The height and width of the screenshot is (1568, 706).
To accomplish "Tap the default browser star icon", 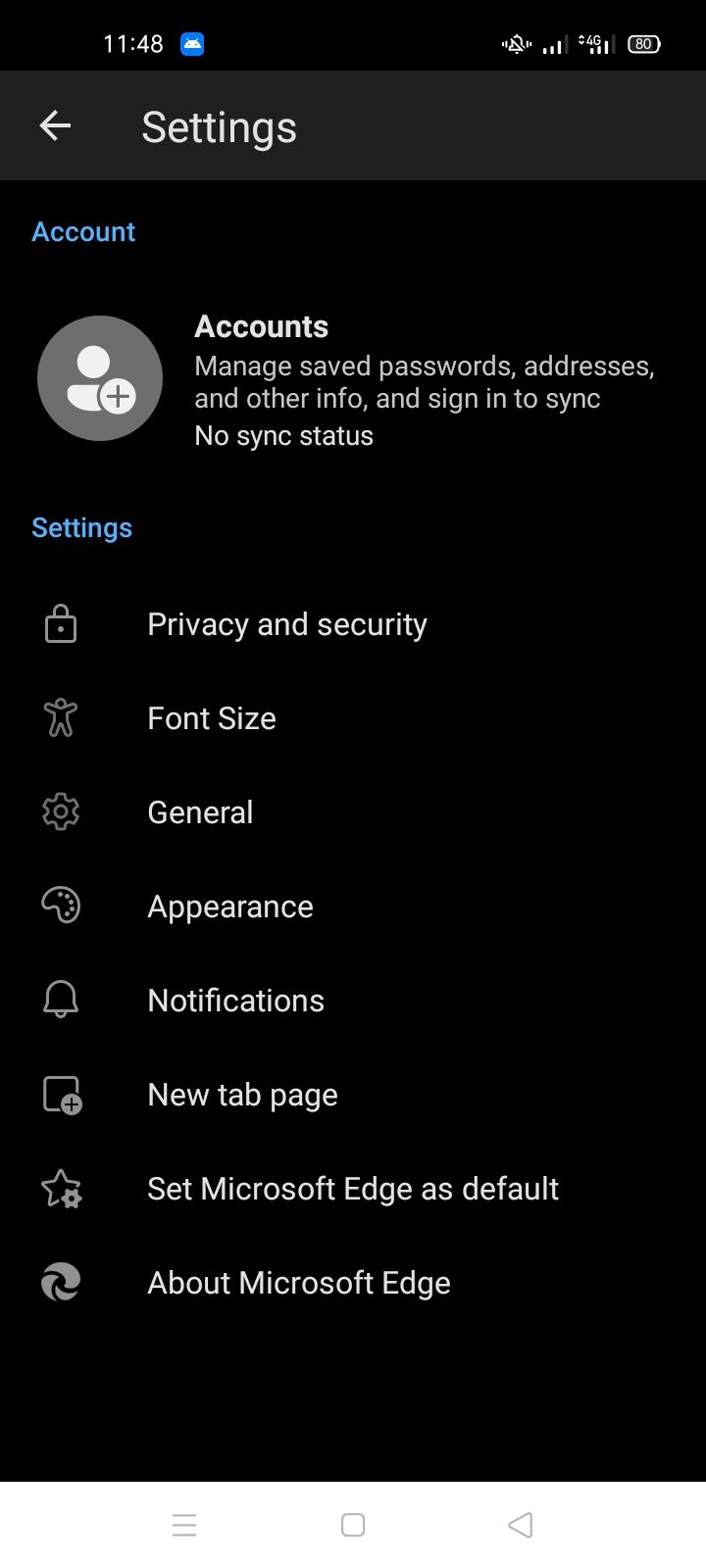I will tap(60, 1188).
